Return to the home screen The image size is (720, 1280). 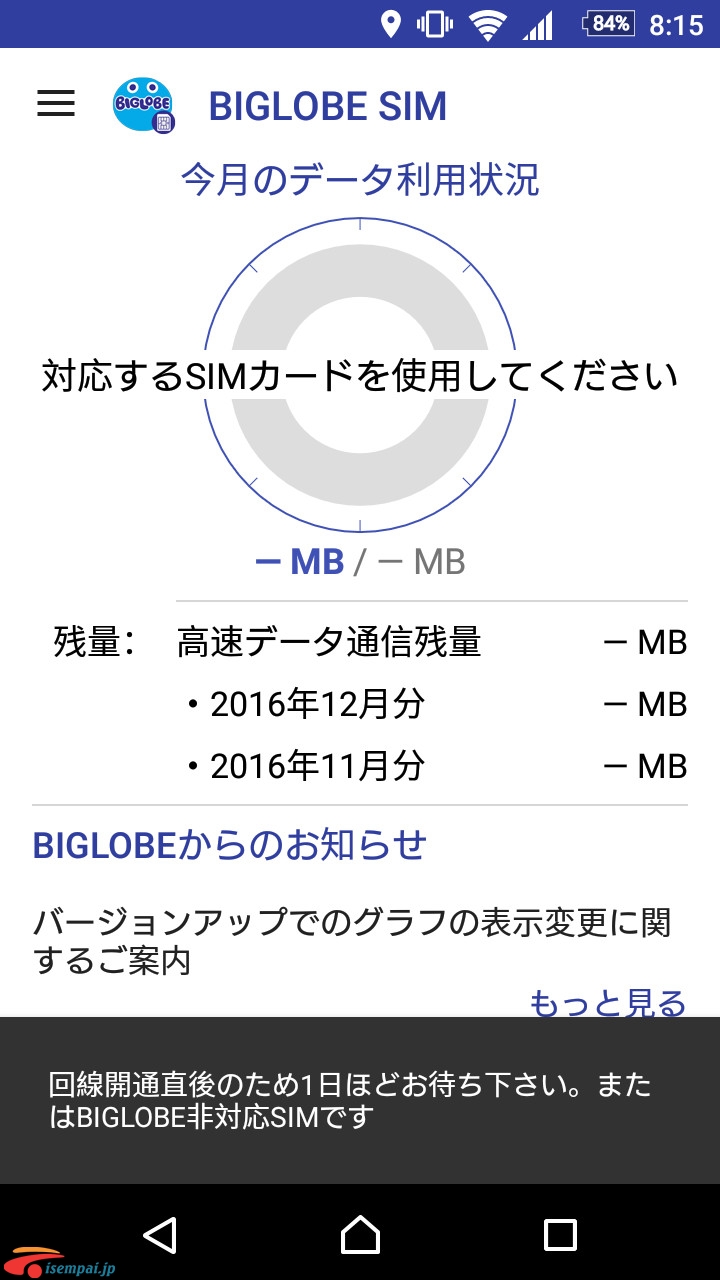coord(360,1235)
